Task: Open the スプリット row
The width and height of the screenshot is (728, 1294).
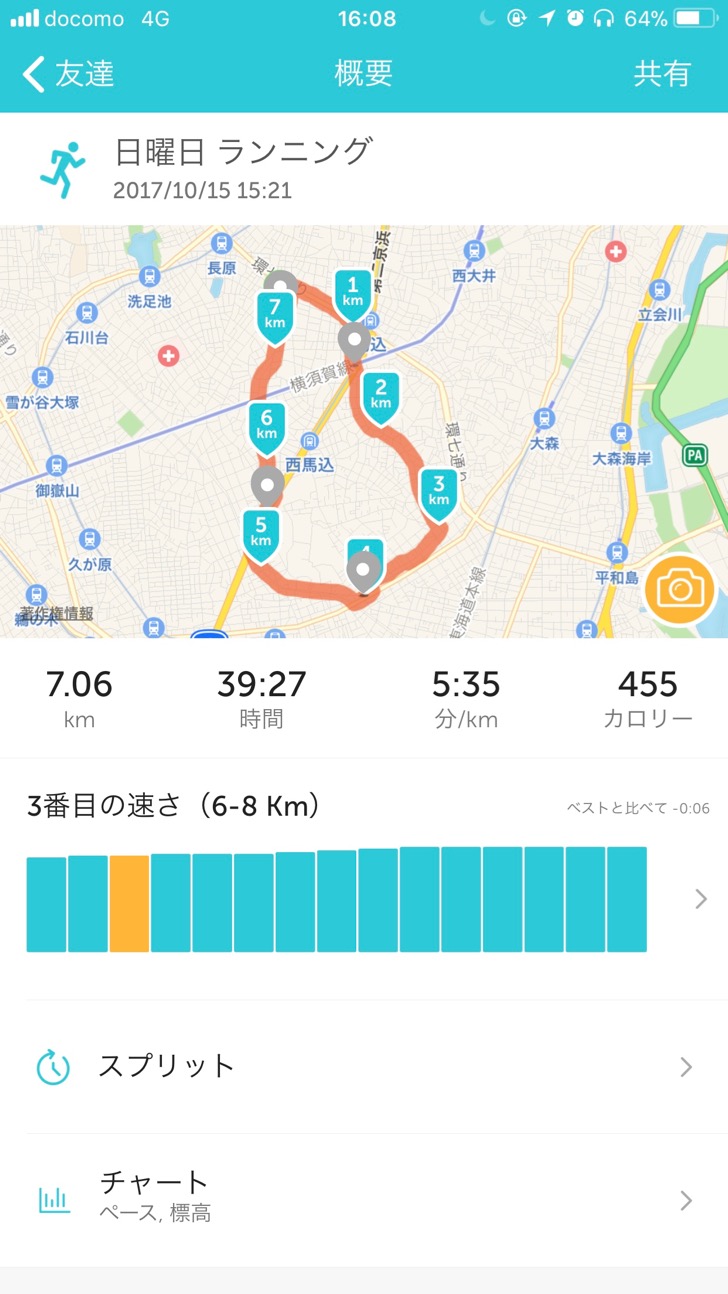Action: [364, 1066]
